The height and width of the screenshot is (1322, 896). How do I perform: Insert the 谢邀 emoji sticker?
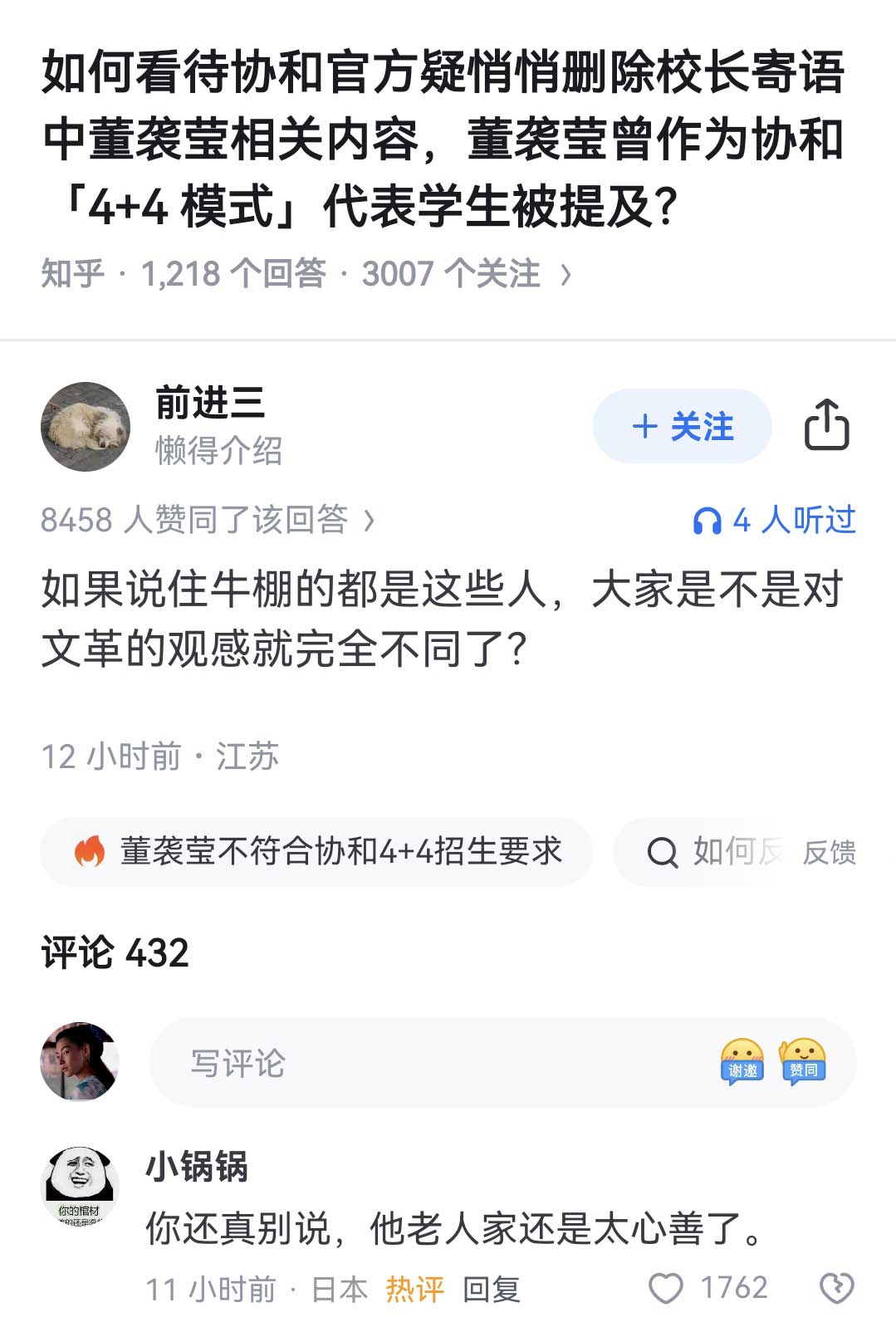(742, 1062)
